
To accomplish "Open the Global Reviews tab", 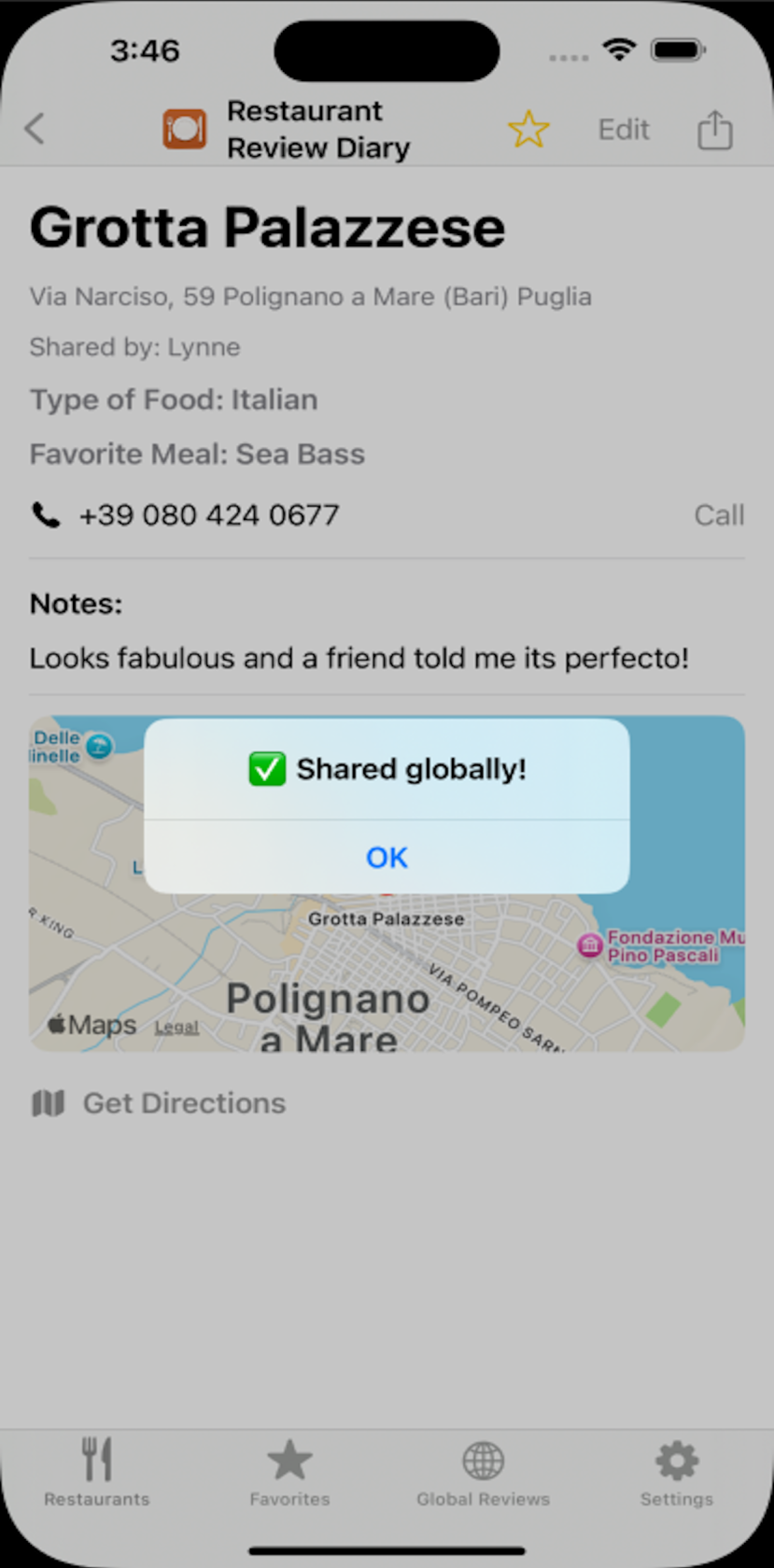I will [x=483, y=1472].
